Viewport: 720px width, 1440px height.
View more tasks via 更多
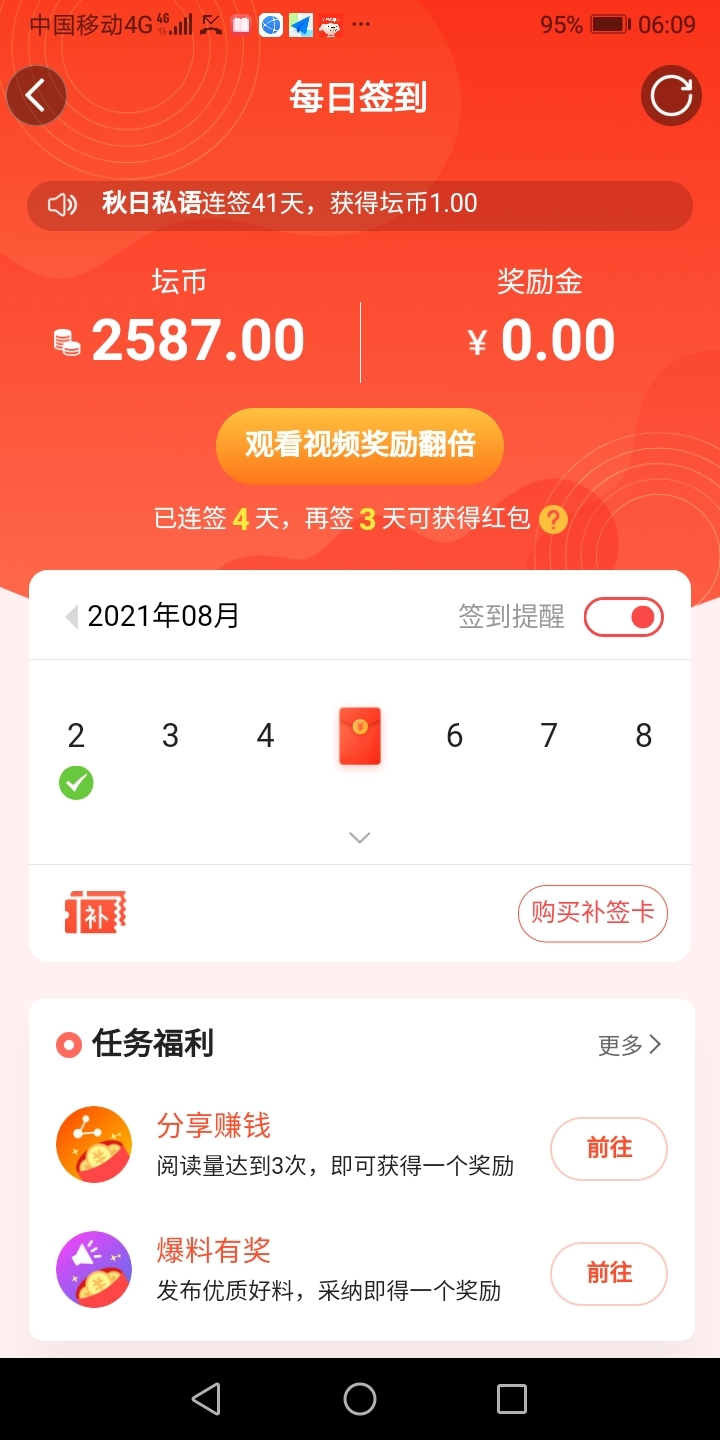[629, 1045]
